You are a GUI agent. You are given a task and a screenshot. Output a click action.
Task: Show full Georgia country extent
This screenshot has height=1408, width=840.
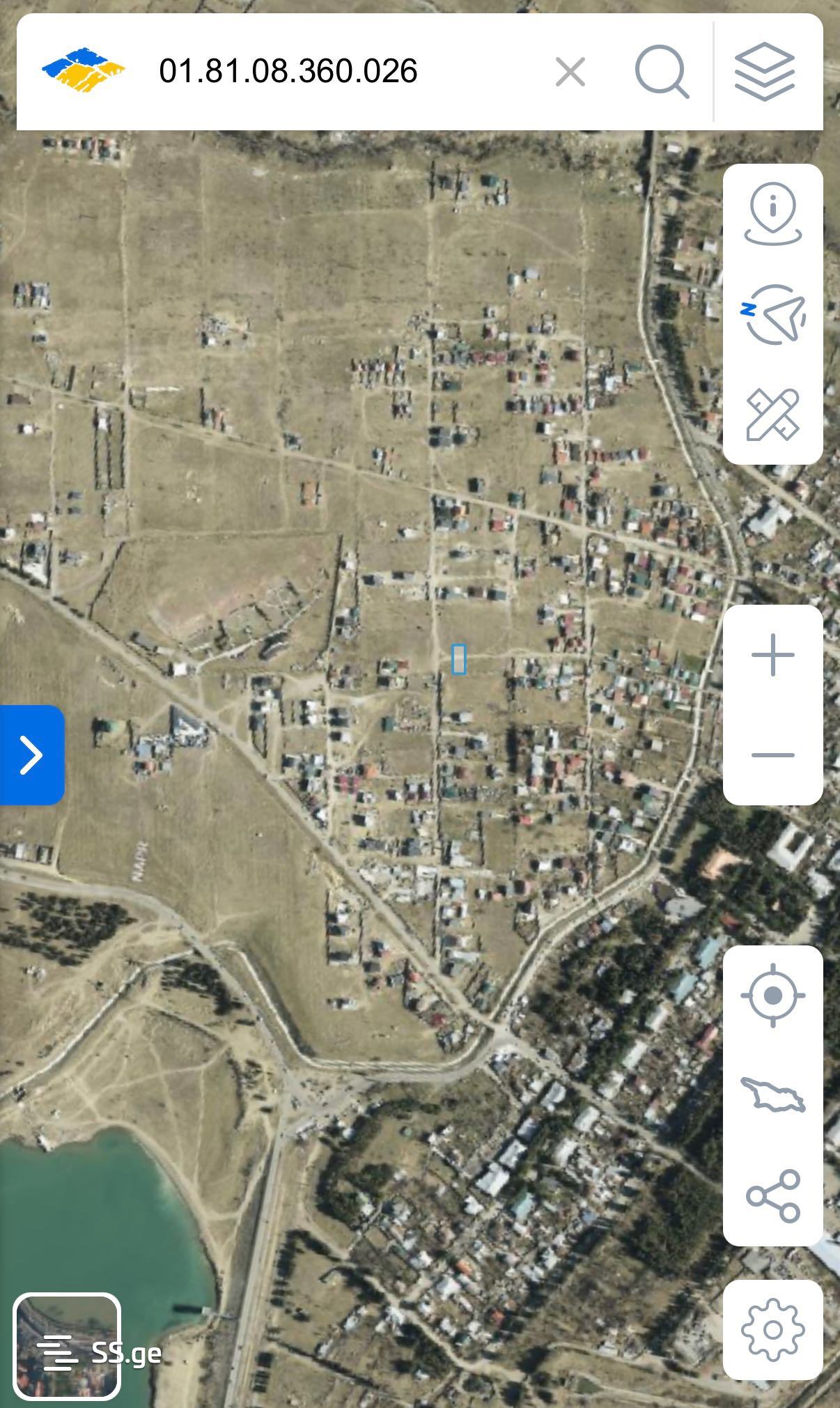tap(772, 1095)
